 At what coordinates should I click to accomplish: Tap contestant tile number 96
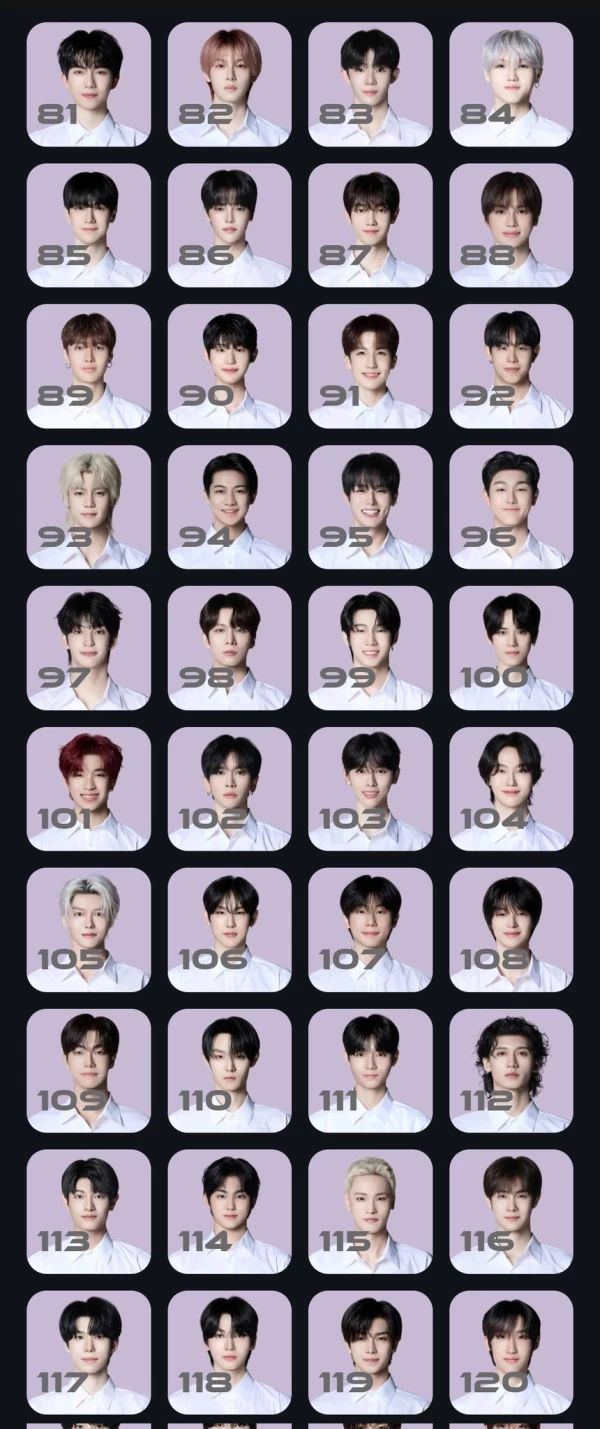(x=511, y=508)
